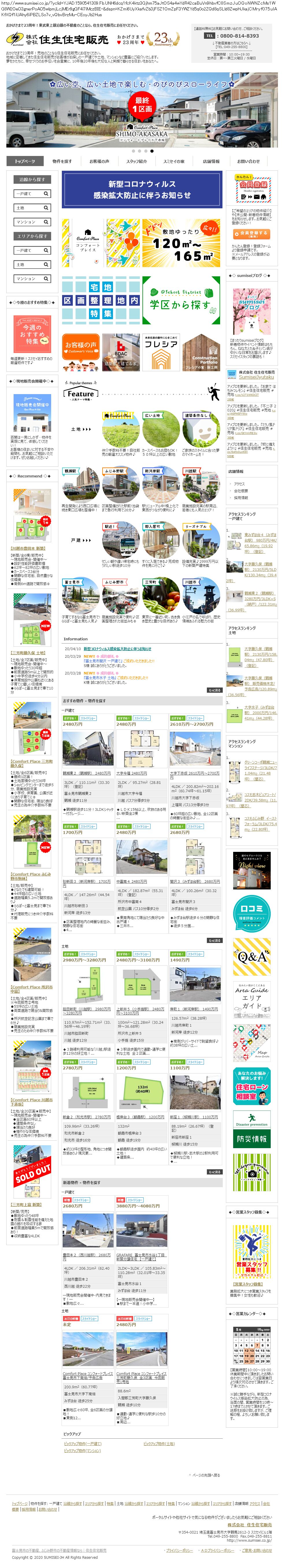Open the sumisei ブログ image

click(x=252, y=312)
